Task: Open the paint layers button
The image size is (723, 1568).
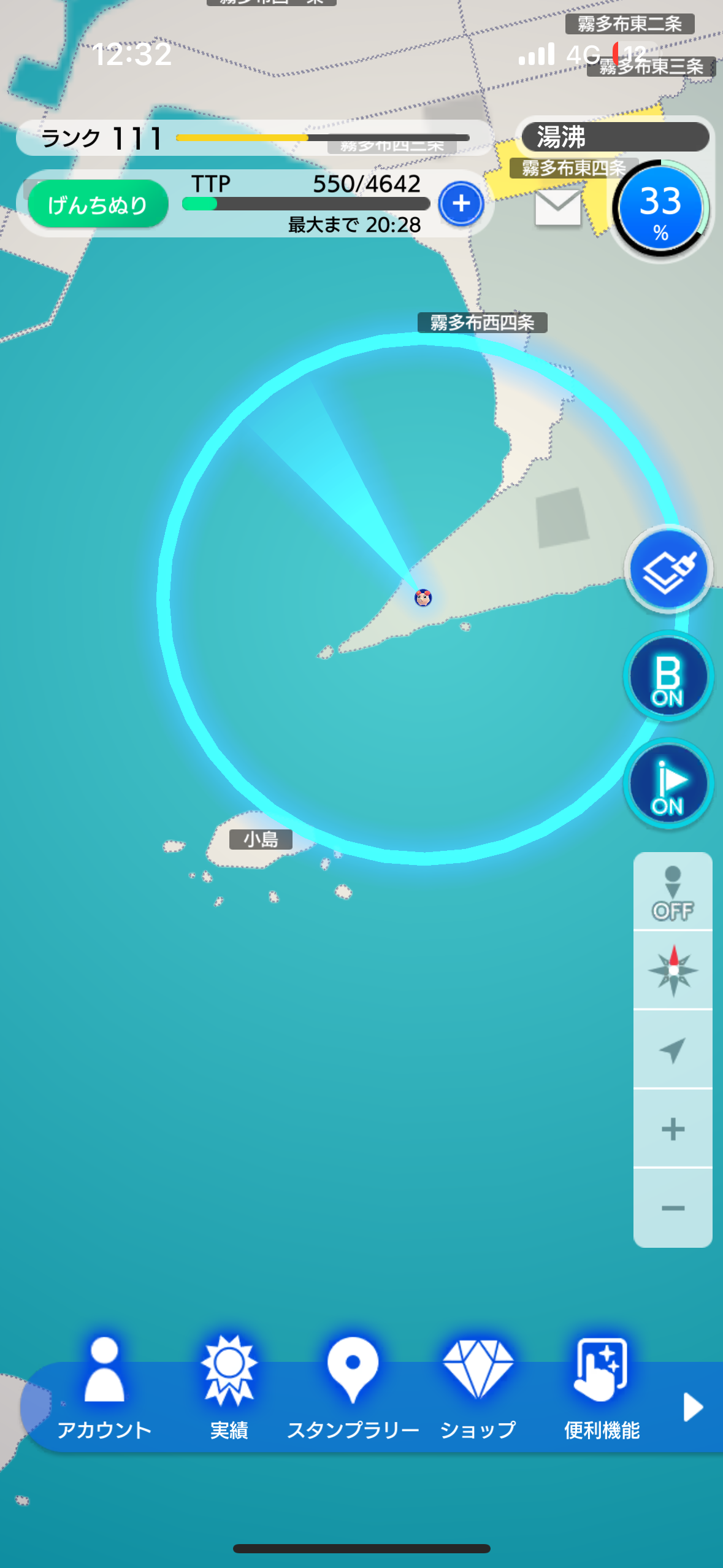Action: click(x=668, y=569)
